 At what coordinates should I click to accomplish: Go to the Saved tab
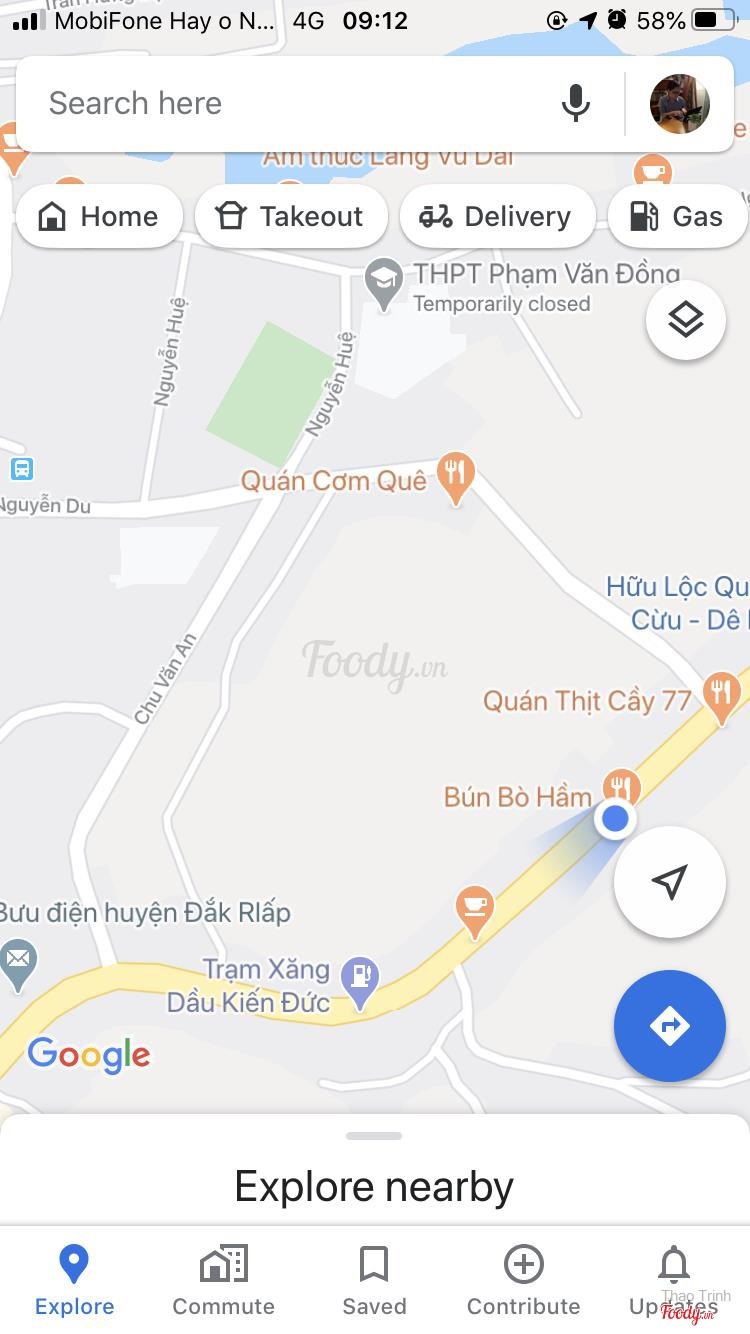pos(374,1280)
